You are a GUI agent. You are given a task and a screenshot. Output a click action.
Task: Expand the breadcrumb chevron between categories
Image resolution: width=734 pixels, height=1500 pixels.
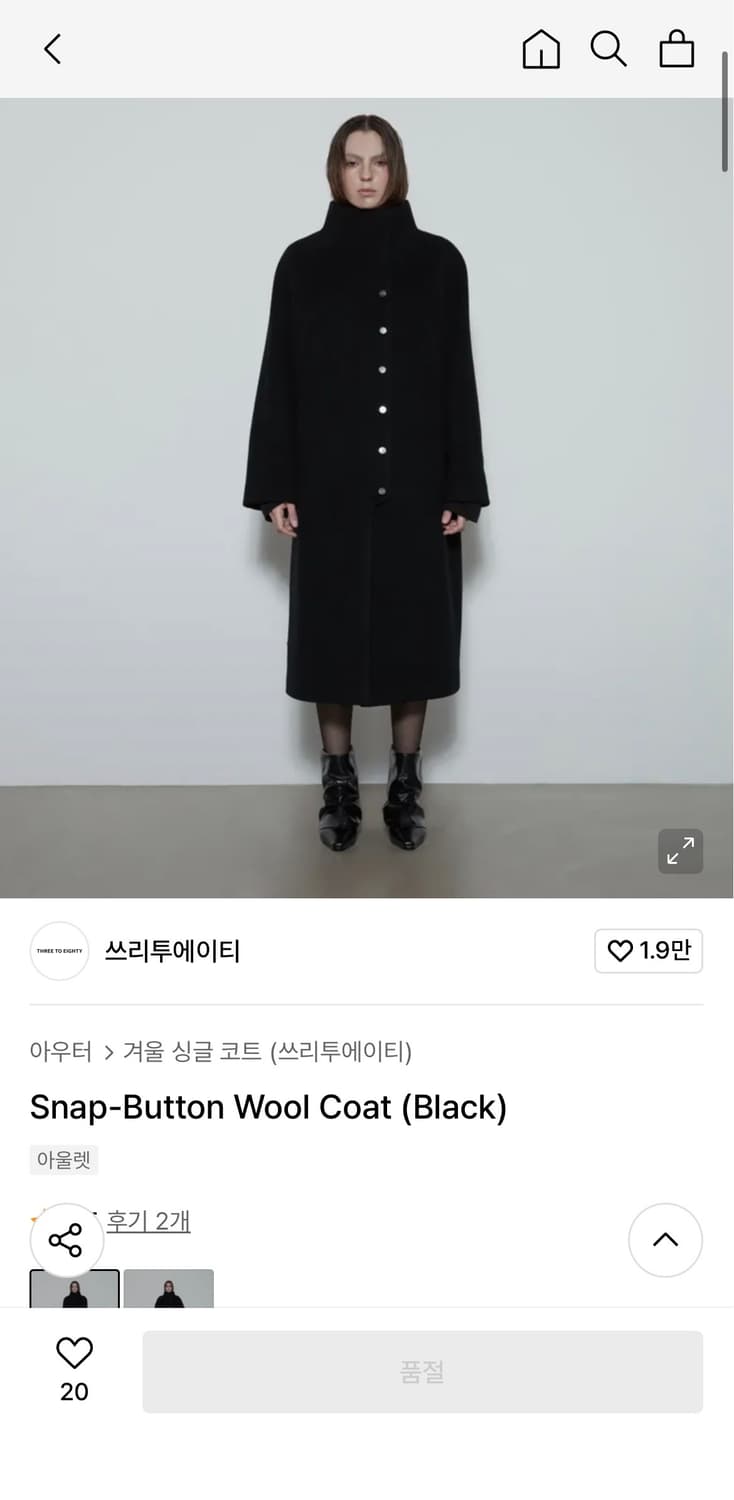pos(104,1052)
